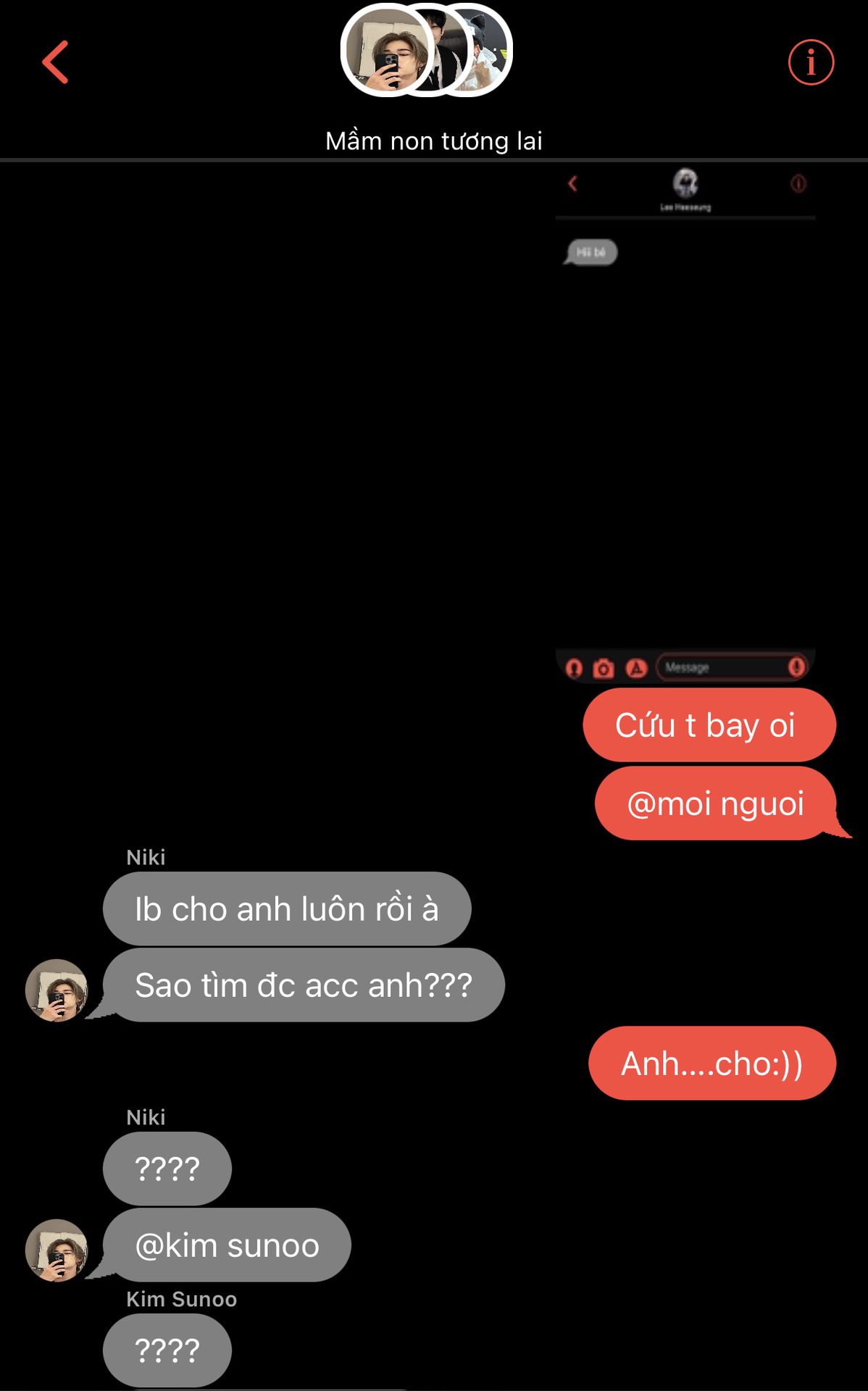Tap Niki's avatar beside "@kim sunoo"
Viewport: 868px width, 1391px height.
tap(57, 1250)
